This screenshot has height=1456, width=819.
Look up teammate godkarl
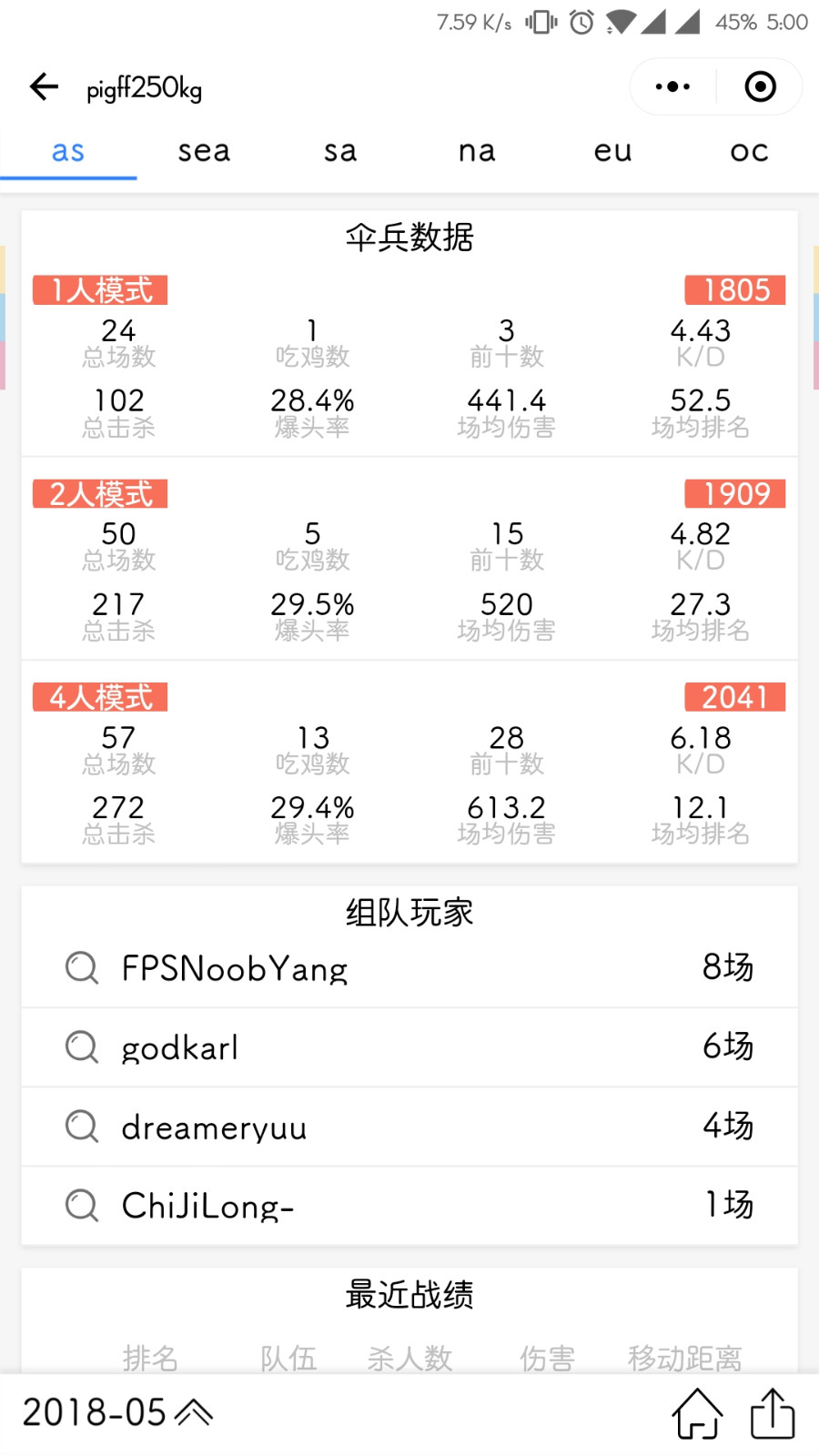coord(409,1046)
